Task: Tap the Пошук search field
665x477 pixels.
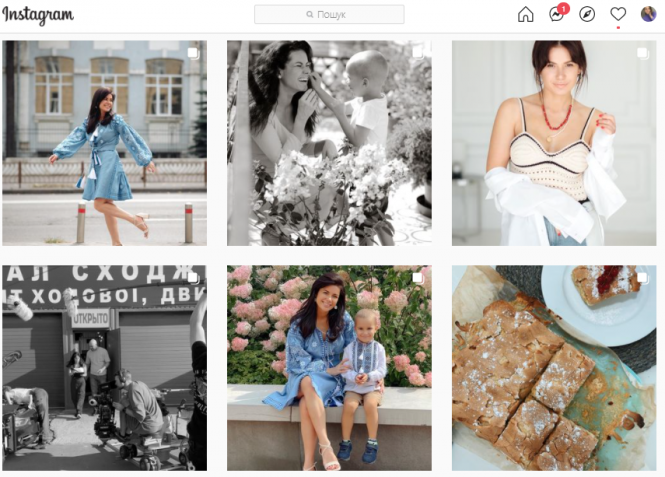Action: [329, 15]
